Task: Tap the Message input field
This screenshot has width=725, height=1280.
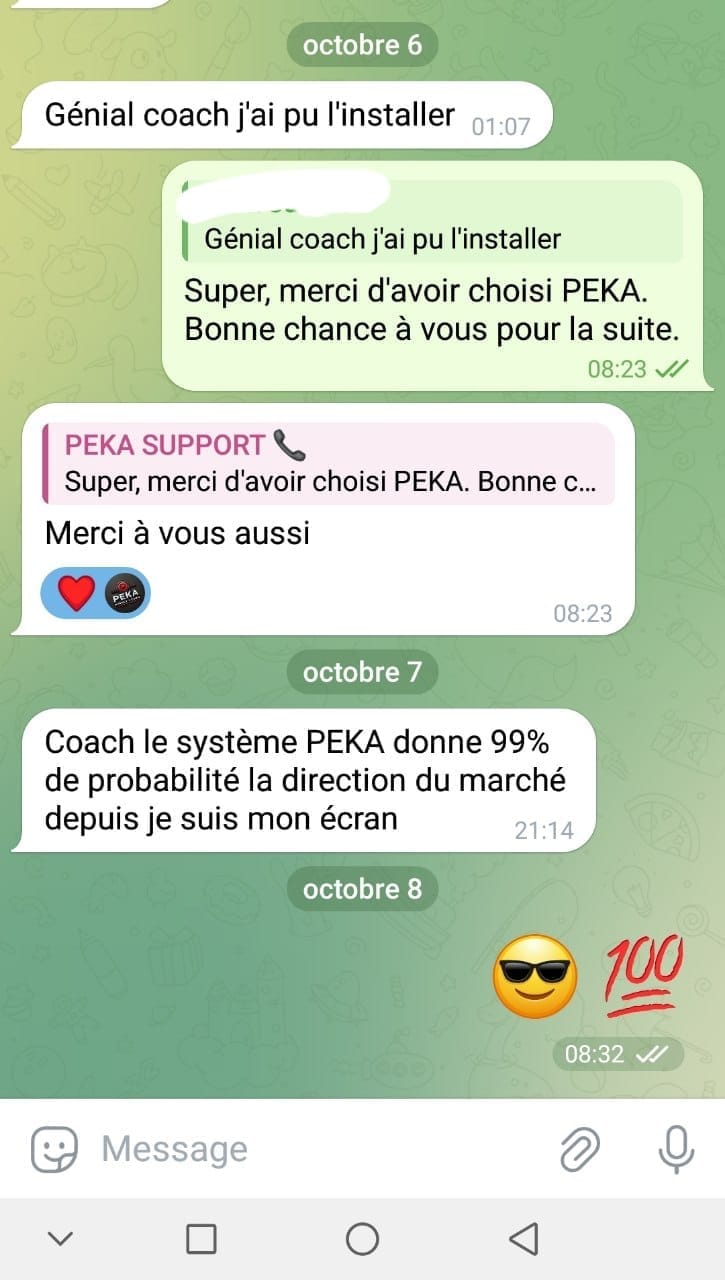Action: 320,1148
